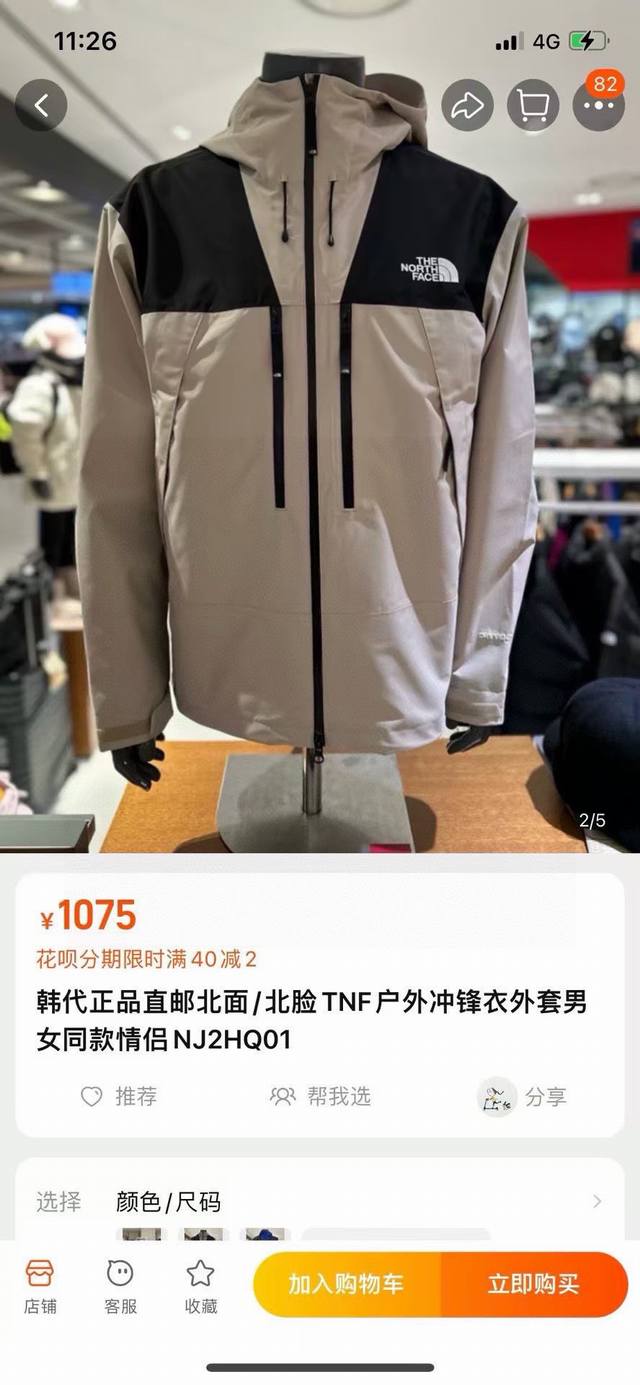This screenshot has width=640, height=1385.
Task: Contact 客服 customer service
Action: [120, 1286]
